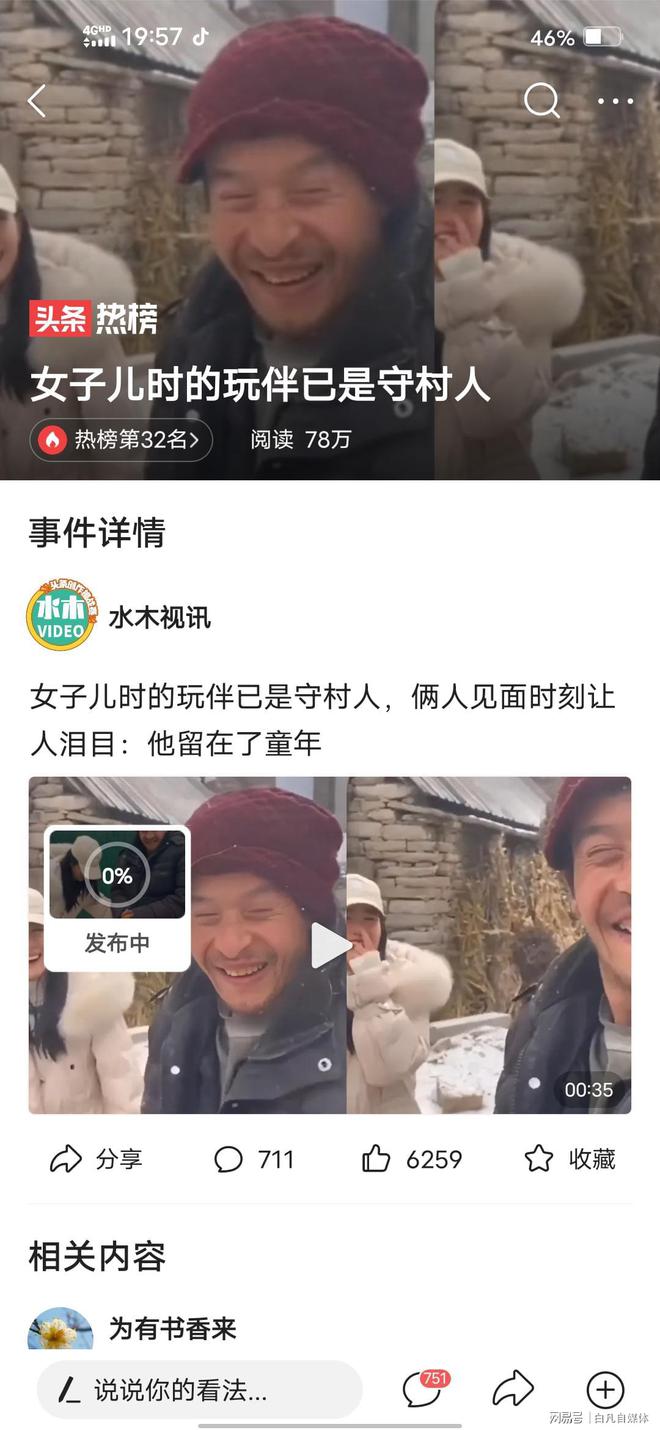This screenshot has width=660, height=1430.
Task: Play the 00:35 video
Action: pos(330,945)
